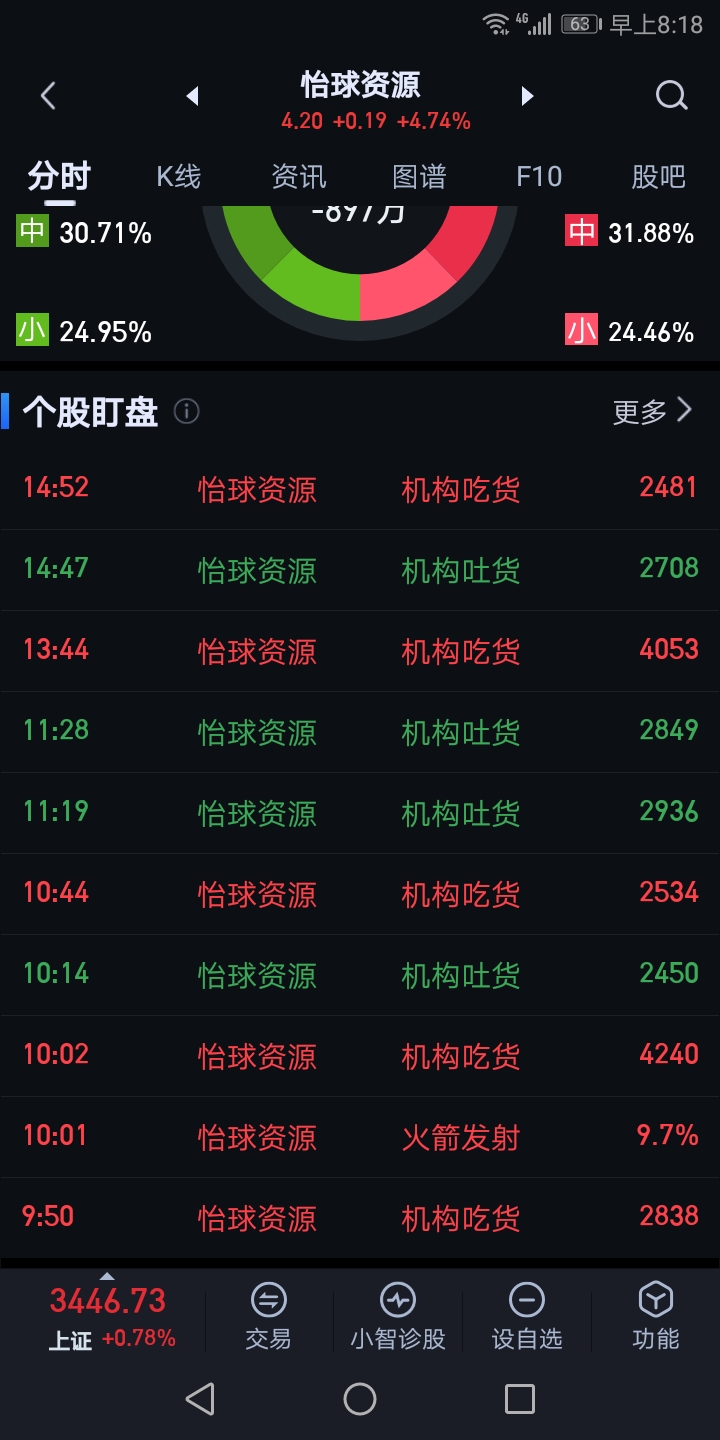Go back using the top-left arrow
The height and width of the screenshot is (1440, 720).
pos(47,96)
